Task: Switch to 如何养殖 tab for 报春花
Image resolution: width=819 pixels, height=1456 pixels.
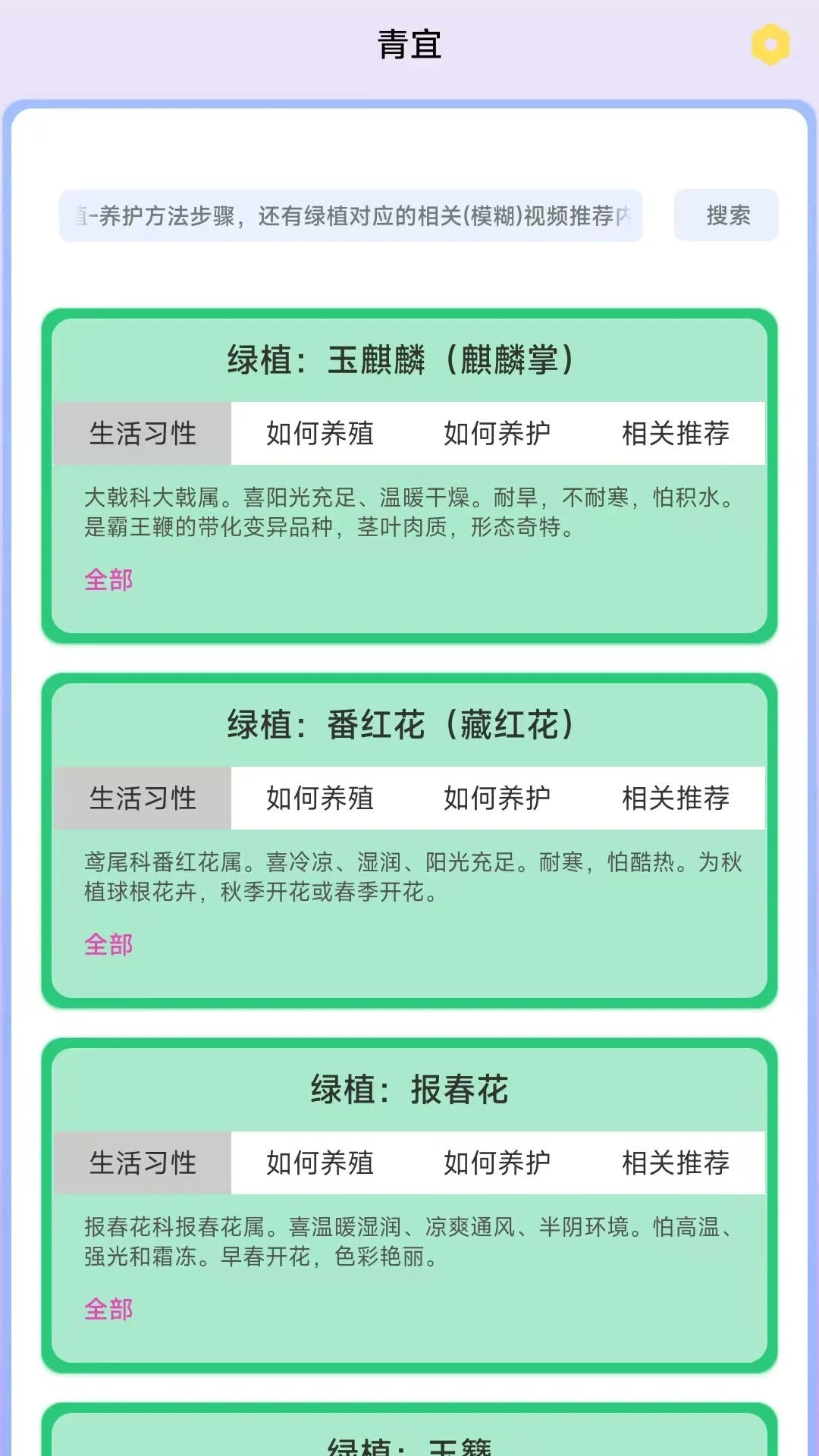Action: coord(320,1163)
